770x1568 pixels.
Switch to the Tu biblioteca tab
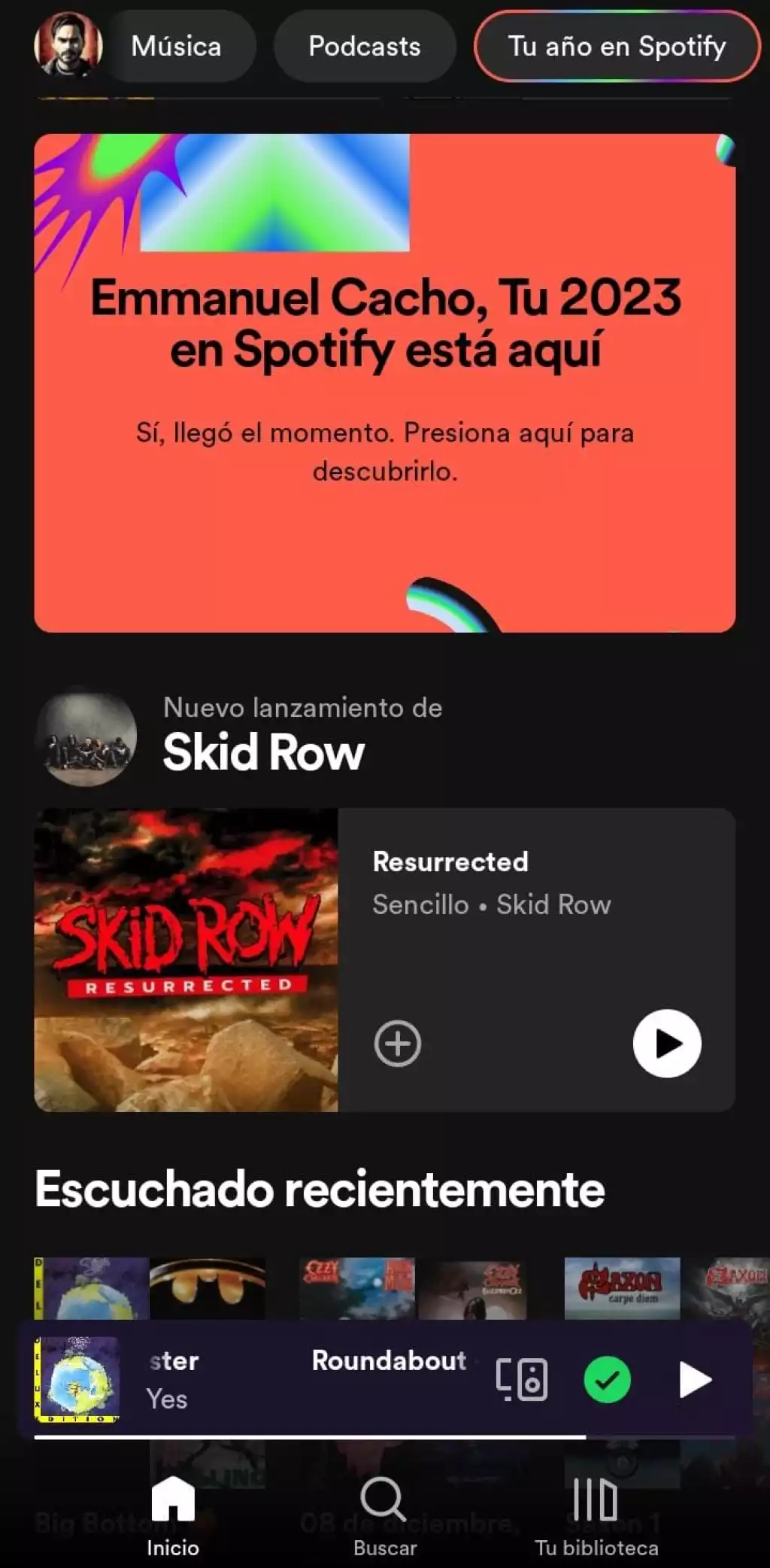(x=596, y=1515)
